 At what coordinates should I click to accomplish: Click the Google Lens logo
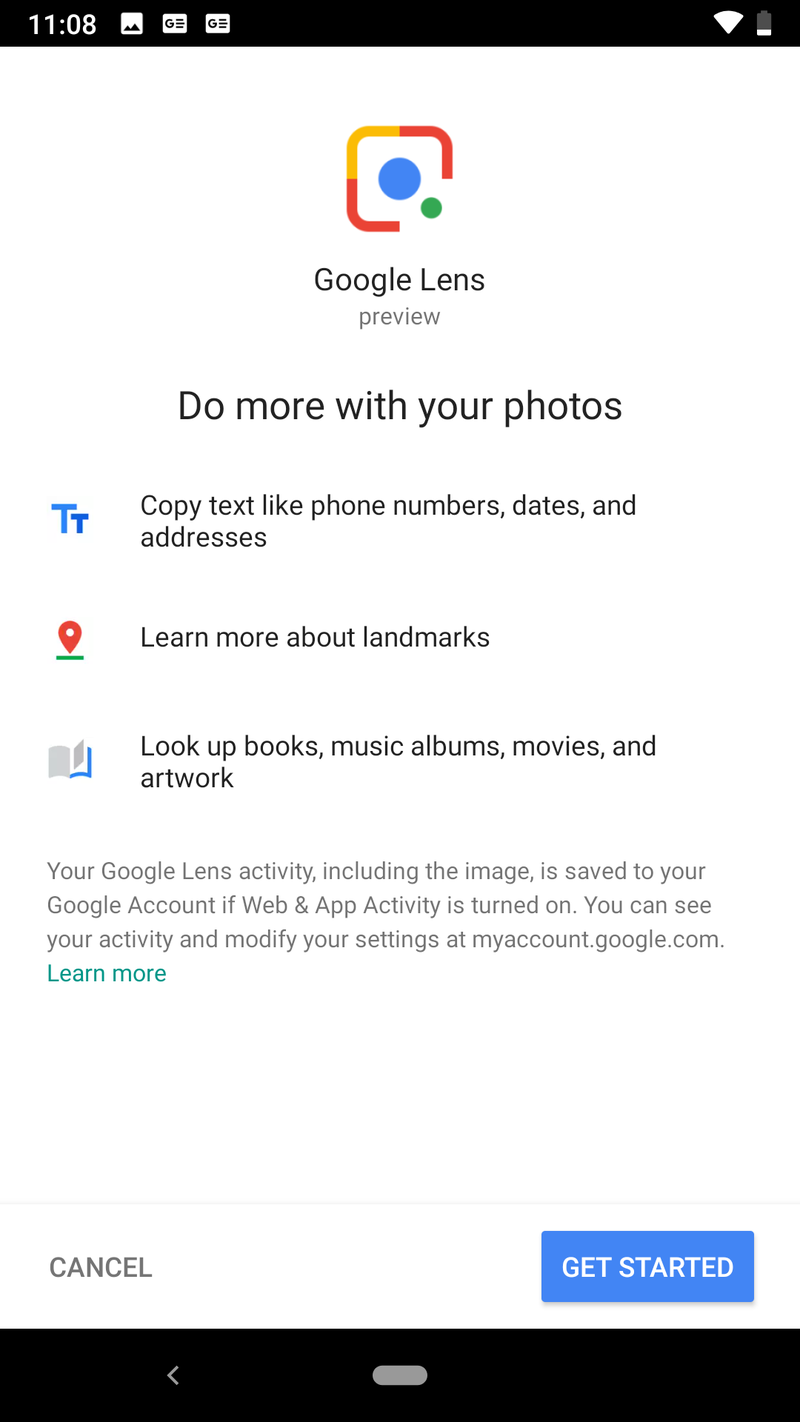pos(399,178)
